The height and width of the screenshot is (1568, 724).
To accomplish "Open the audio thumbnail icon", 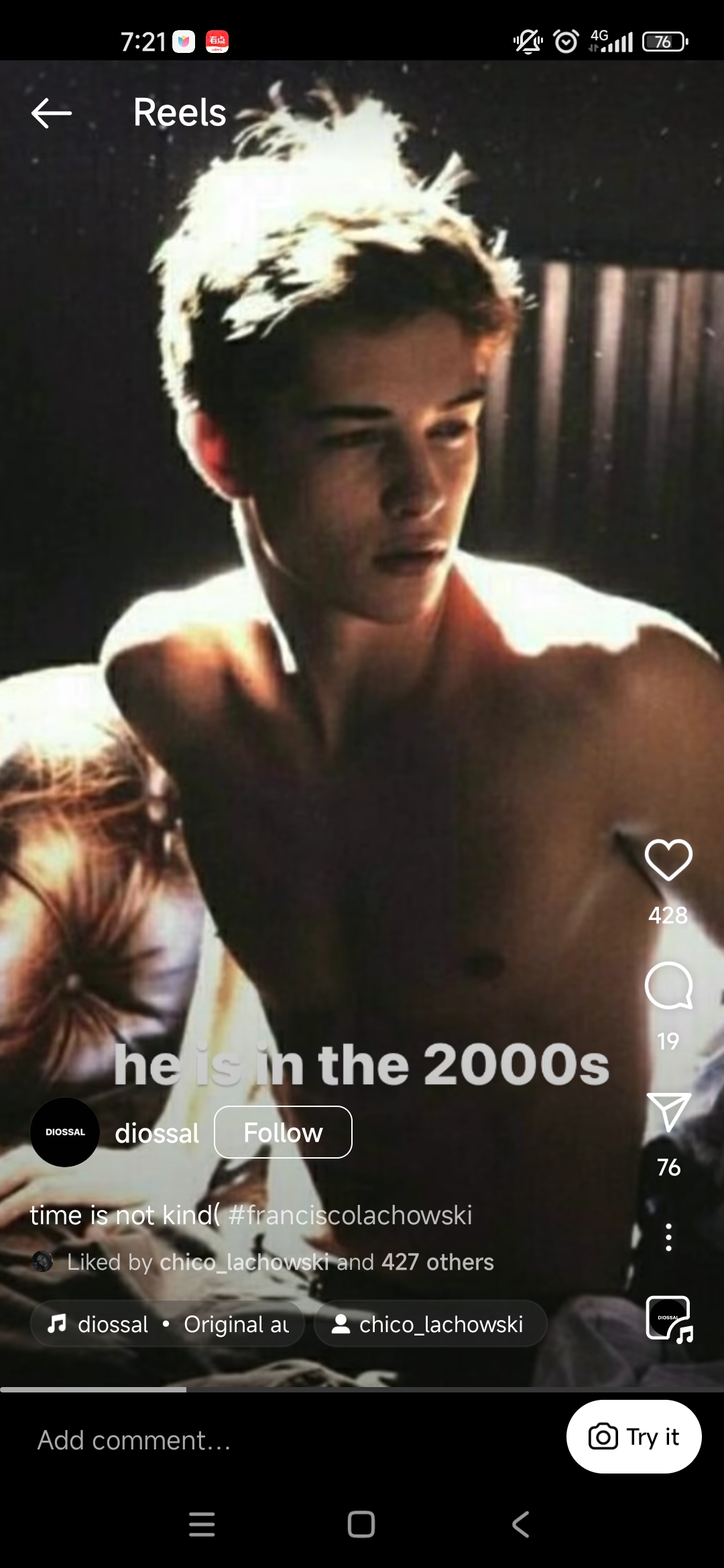I will pos(668,1319).
